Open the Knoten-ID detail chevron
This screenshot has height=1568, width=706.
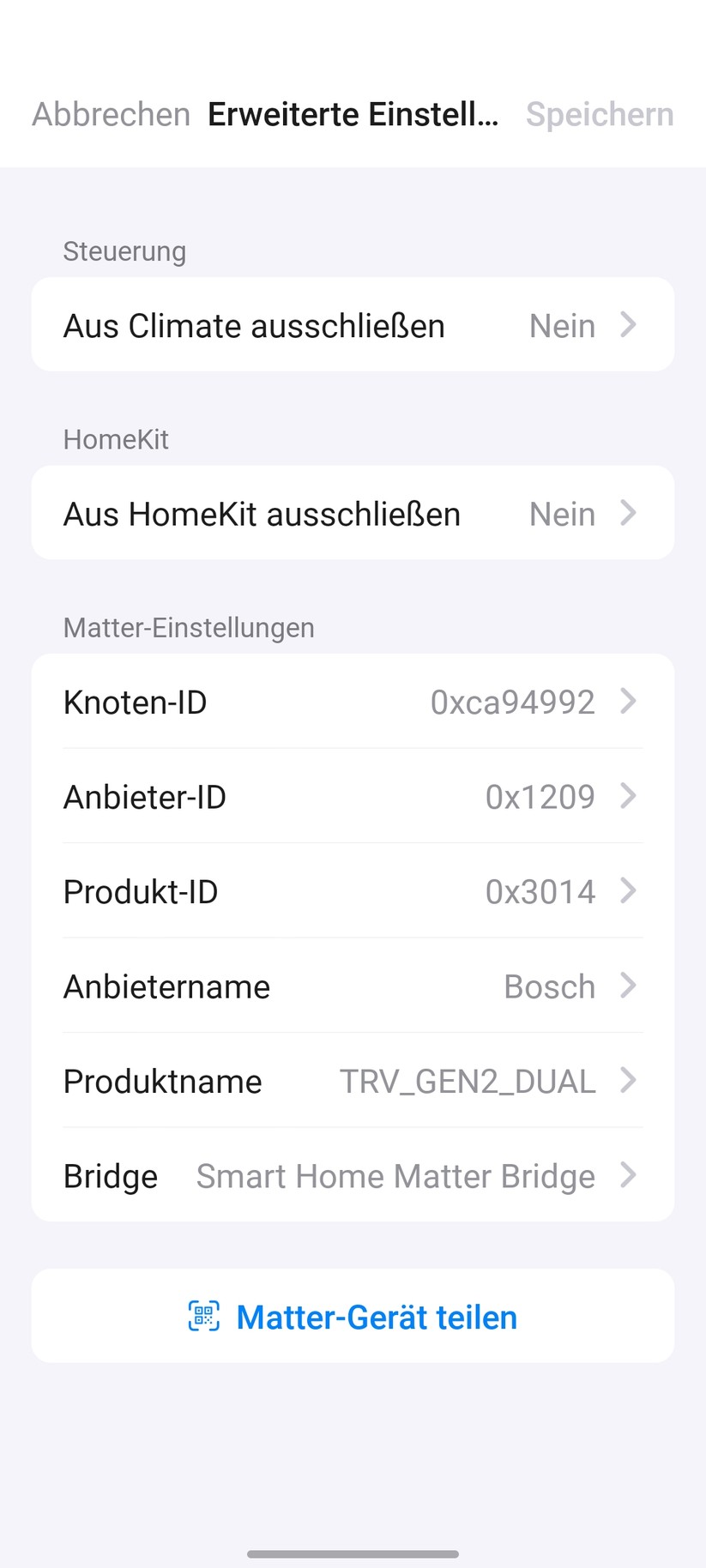click(629, 702)
